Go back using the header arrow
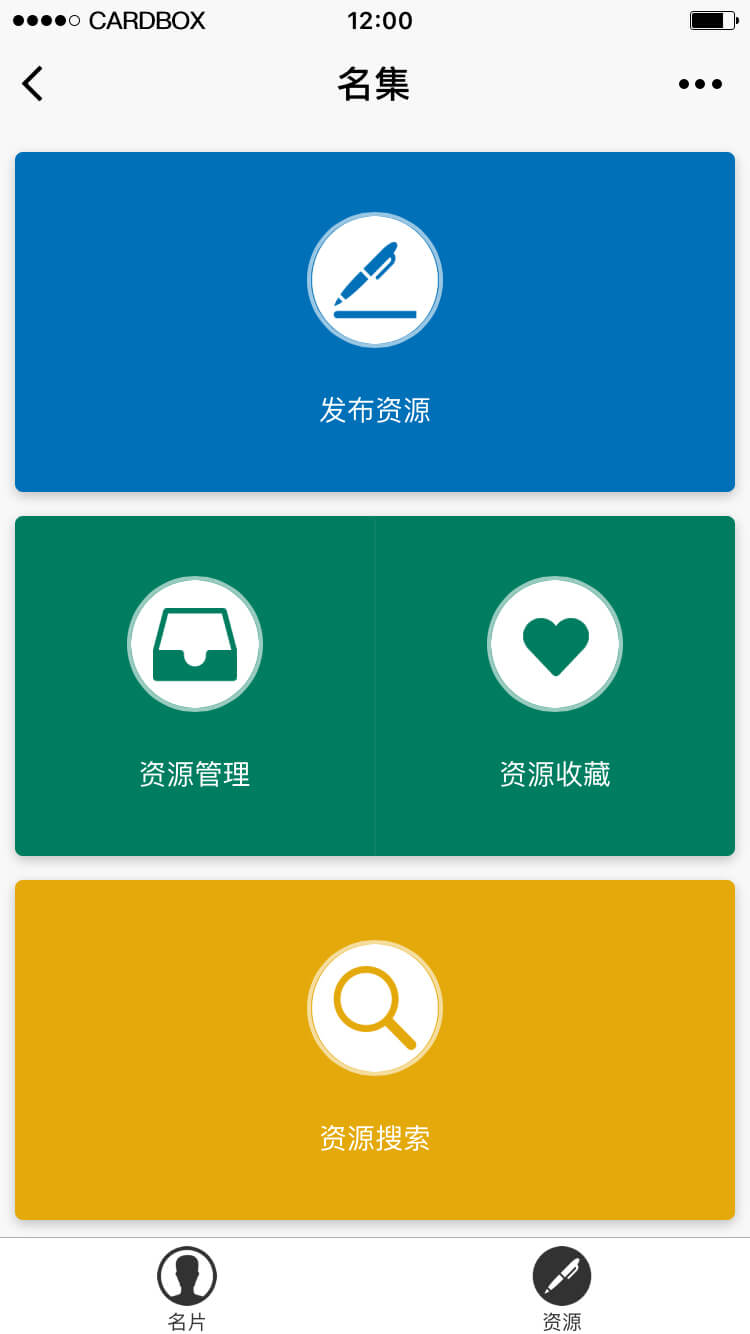 coord(33,84)
